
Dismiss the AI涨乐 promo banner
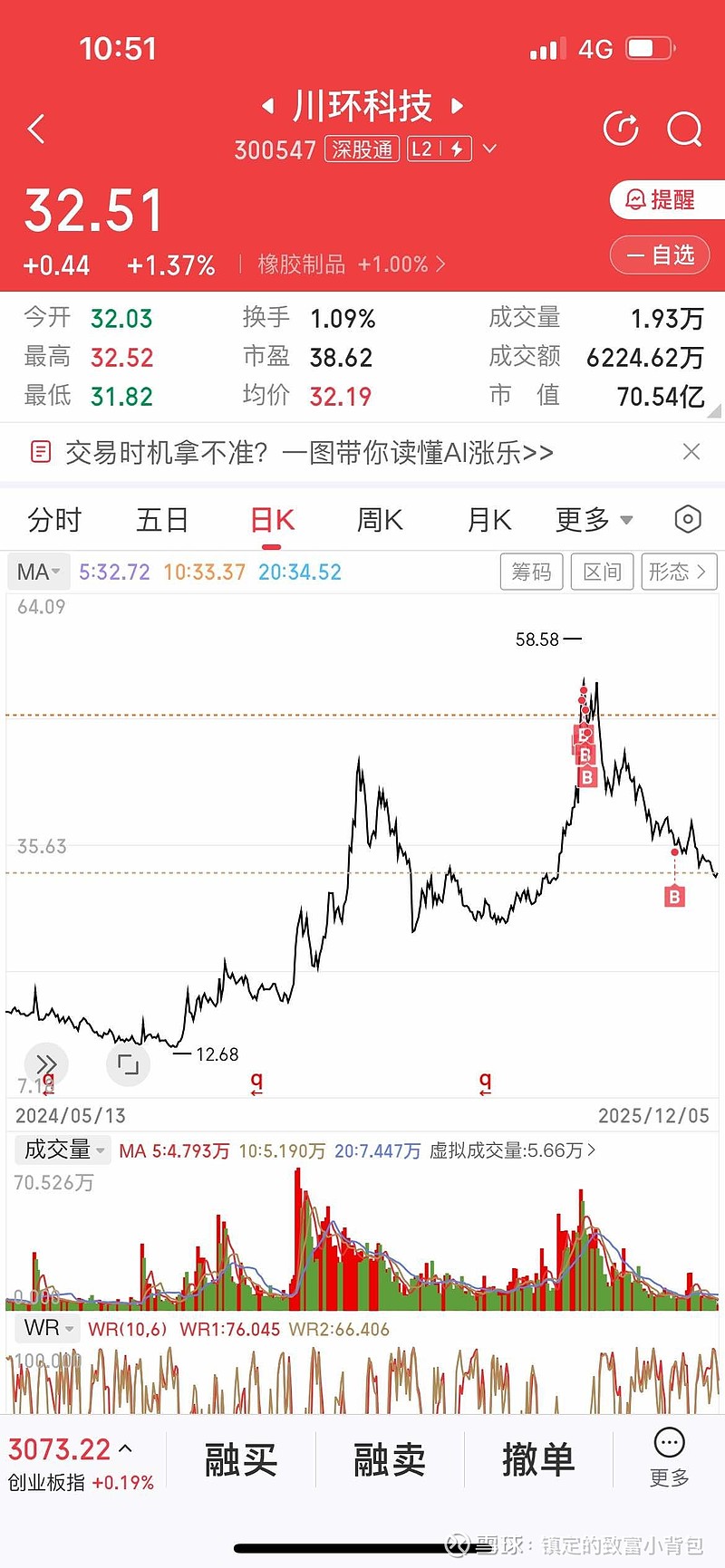tap(691, 451)
